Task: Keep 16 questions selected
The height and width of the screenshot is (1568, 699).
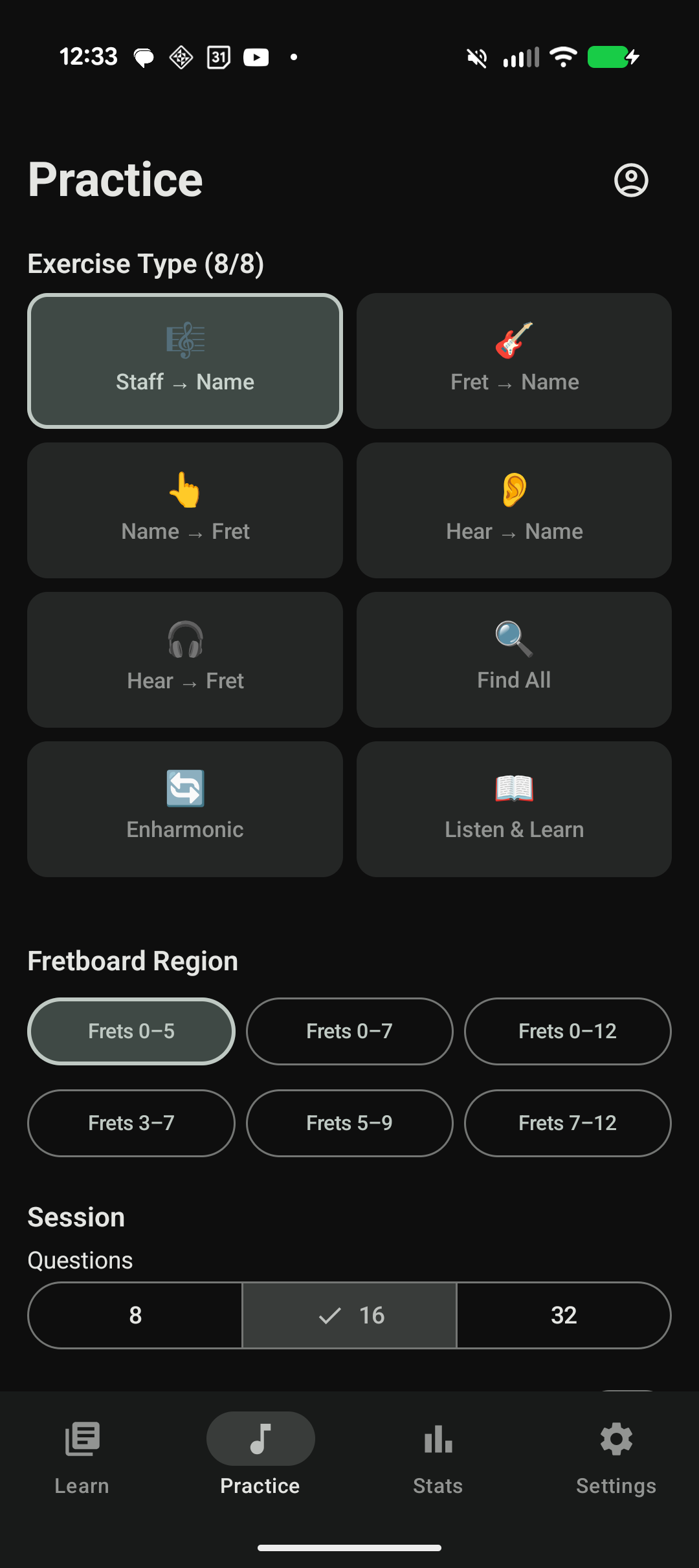Action: coord(349,1315)
